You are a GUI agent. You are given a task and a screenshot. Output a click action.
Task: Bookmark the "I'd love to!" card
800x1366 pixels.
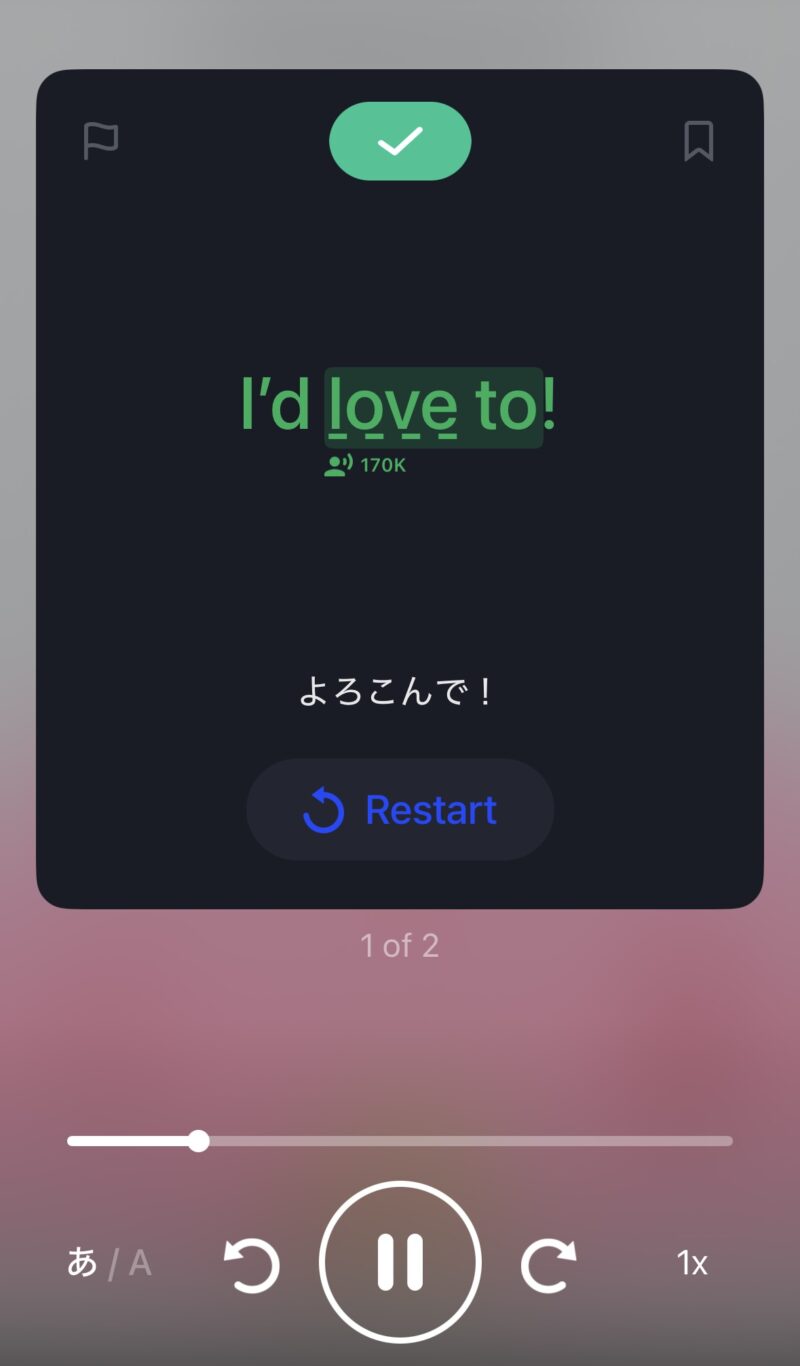698,141
